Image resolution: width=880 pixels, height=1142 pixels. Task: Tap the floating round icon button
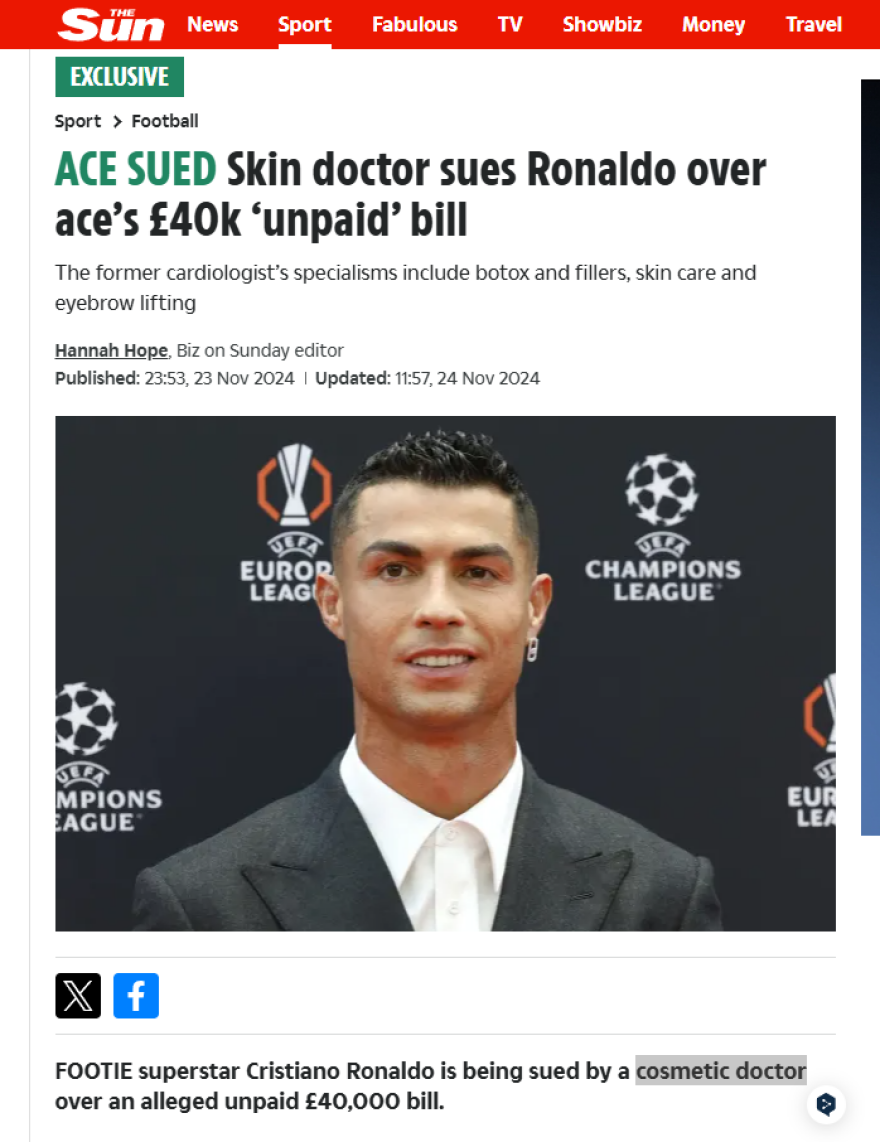[826, 1104]
